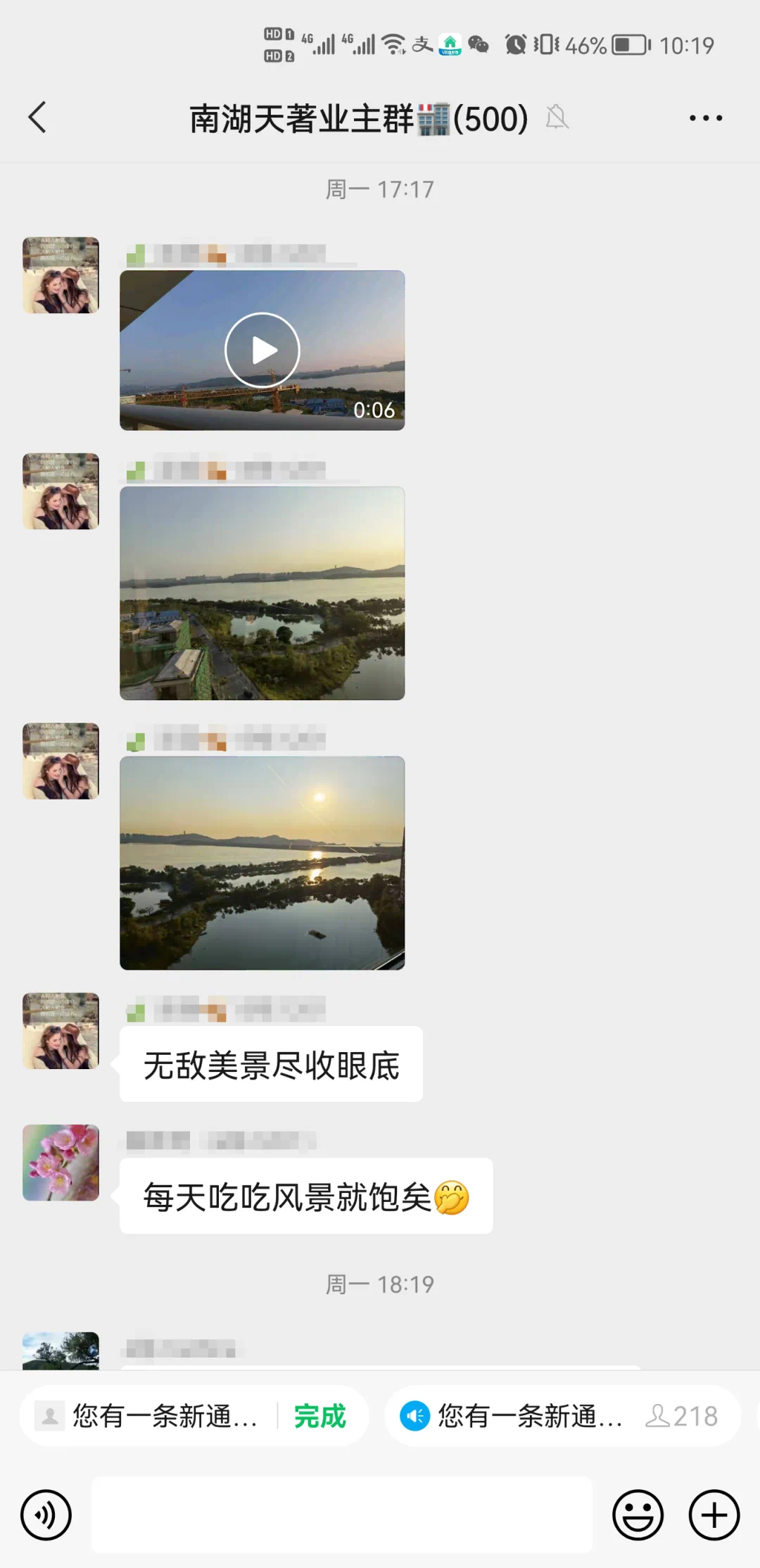Focus the message text field

coord(341,1515)
